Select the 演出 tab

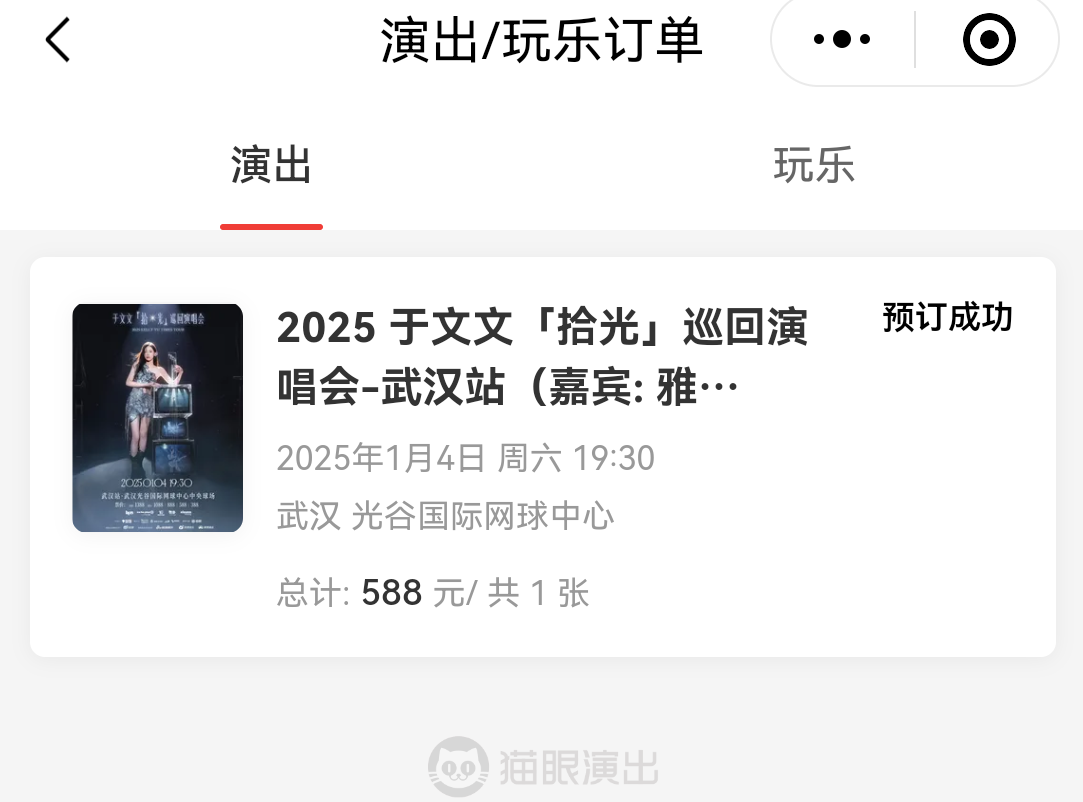click(x=271, y=166)
